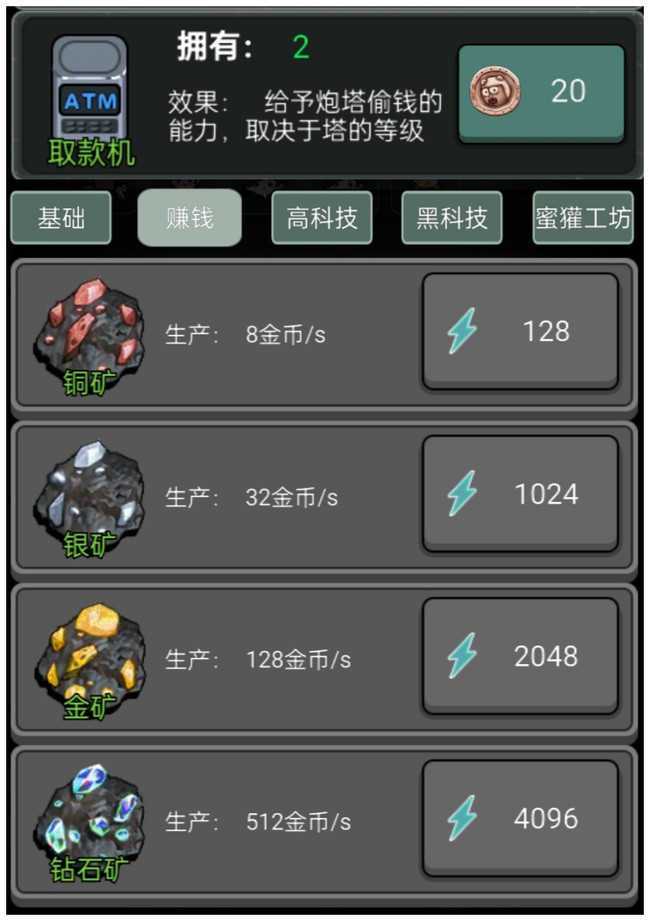
Task: Switch to the 黑科技 tab
Action: tap(452, 218)
